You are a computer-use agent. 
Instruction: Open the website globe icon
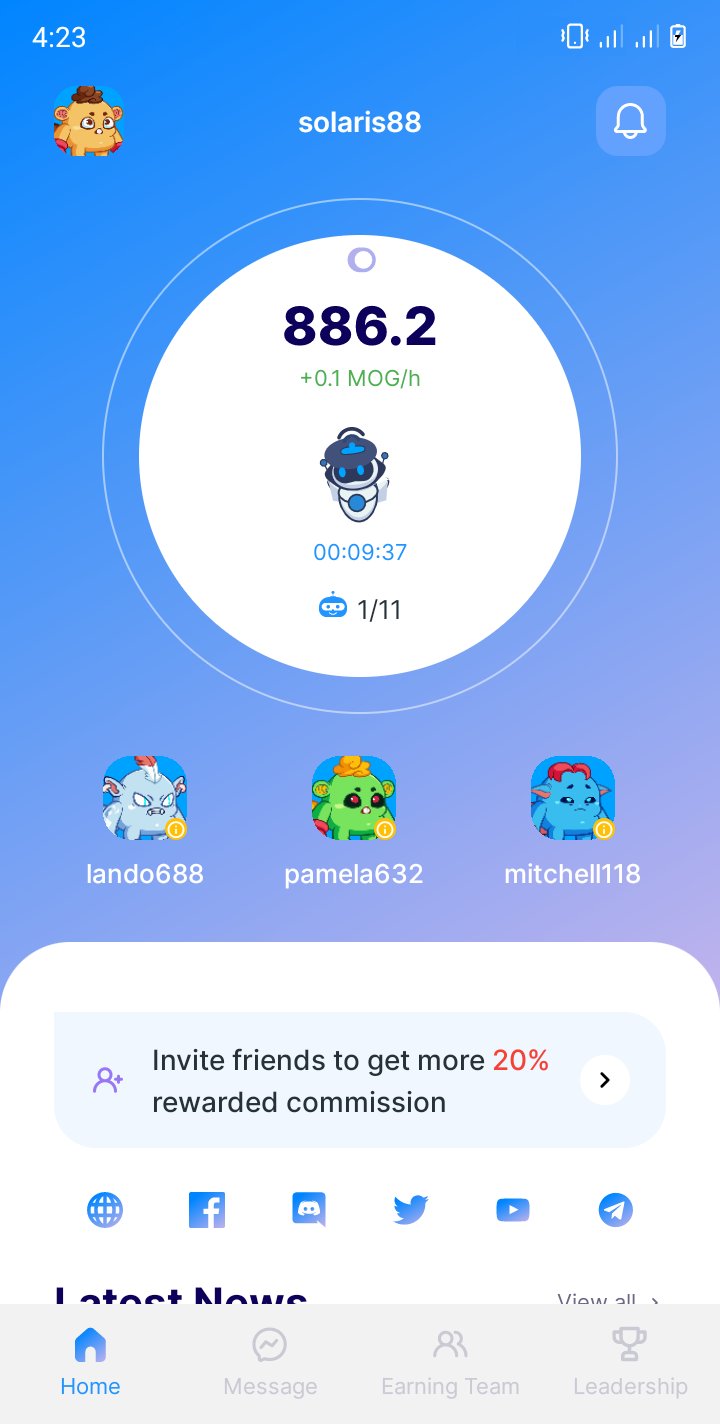[x=105, y=1210]
